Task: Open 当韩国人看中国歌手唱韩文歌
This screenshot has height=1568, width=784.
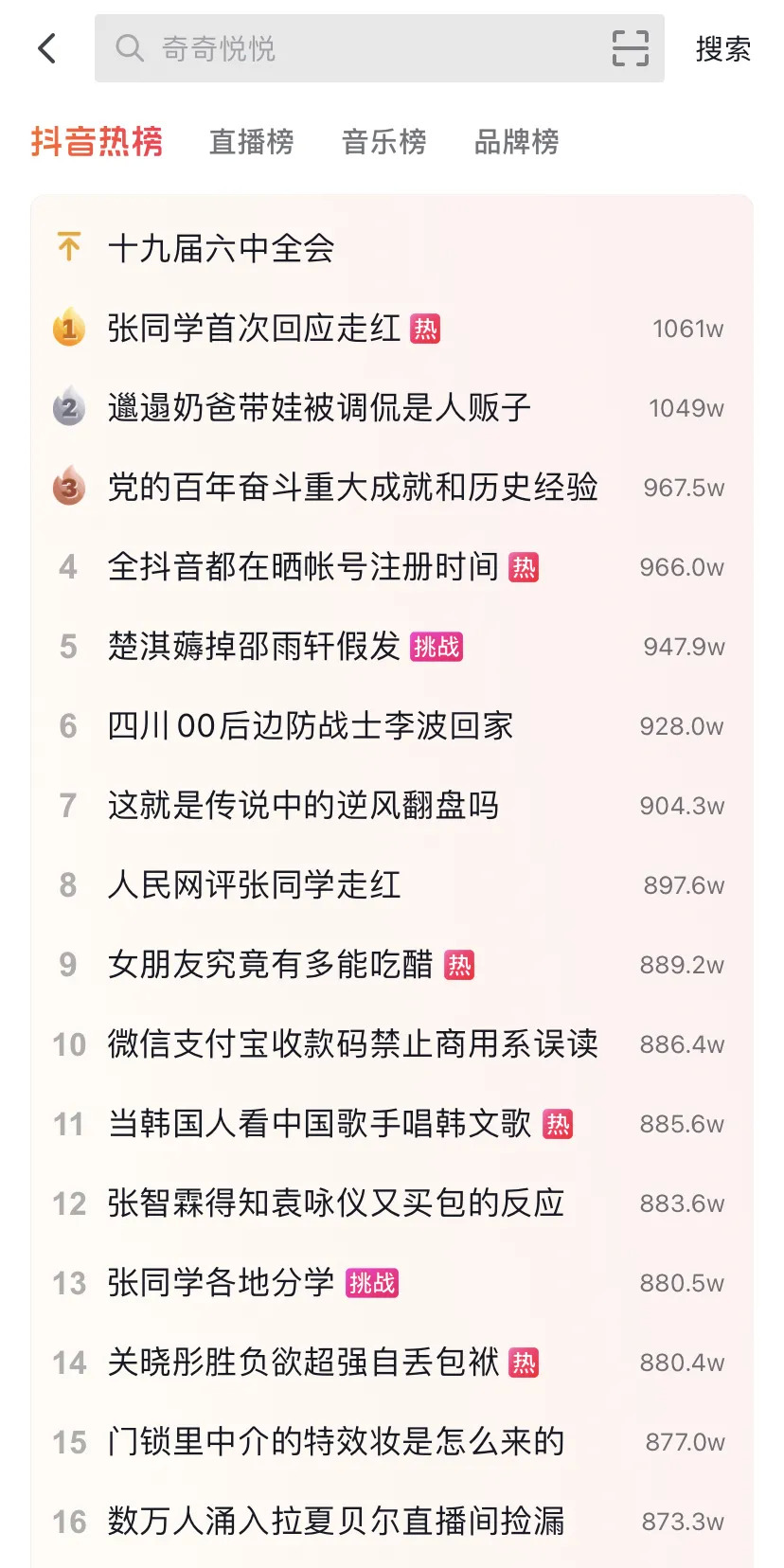Action: pyautogui.click(x=319, y=1124)
